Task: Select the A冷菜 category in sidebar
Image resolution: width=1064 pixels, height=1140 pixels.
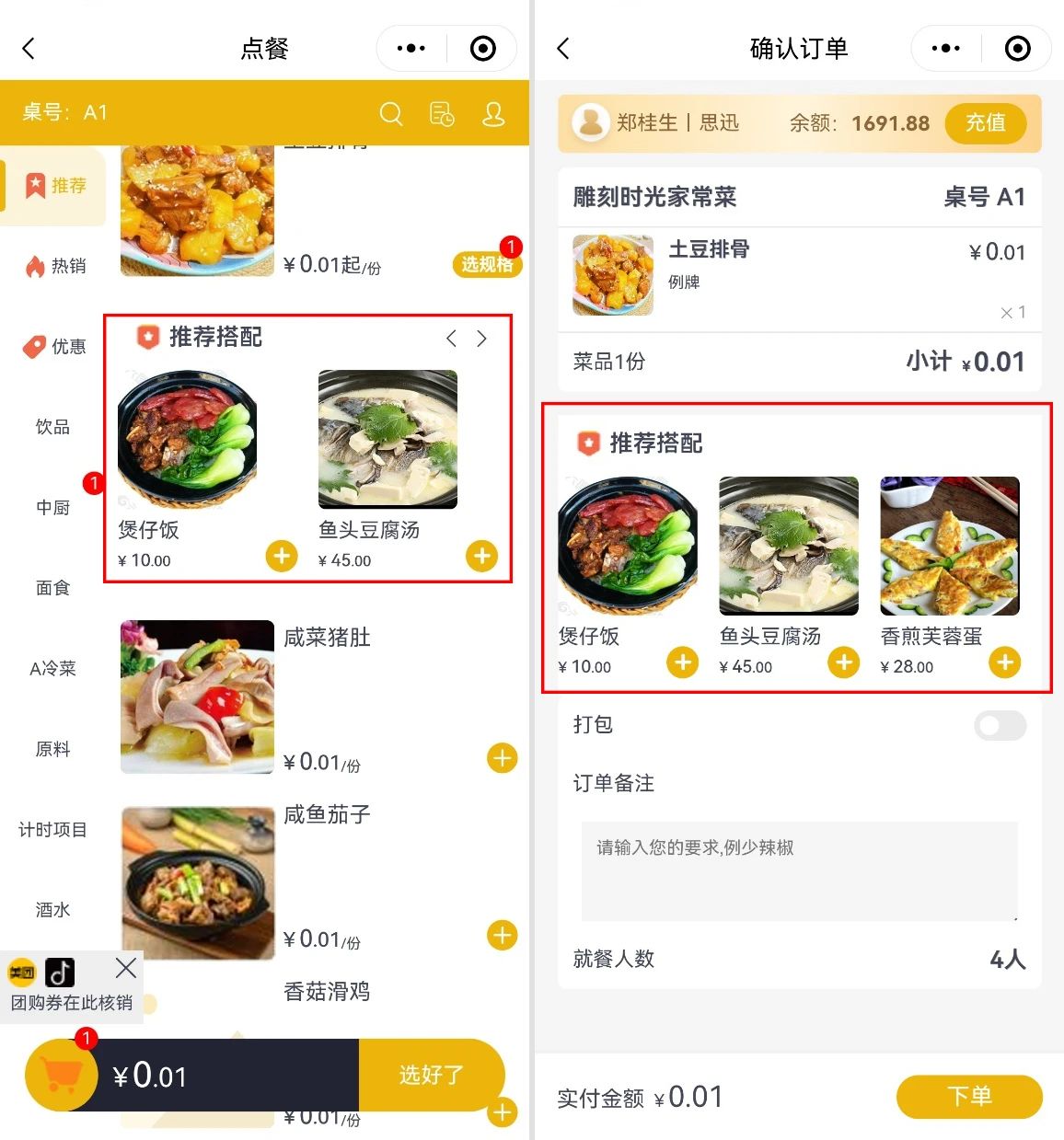Action: [52, 669]
